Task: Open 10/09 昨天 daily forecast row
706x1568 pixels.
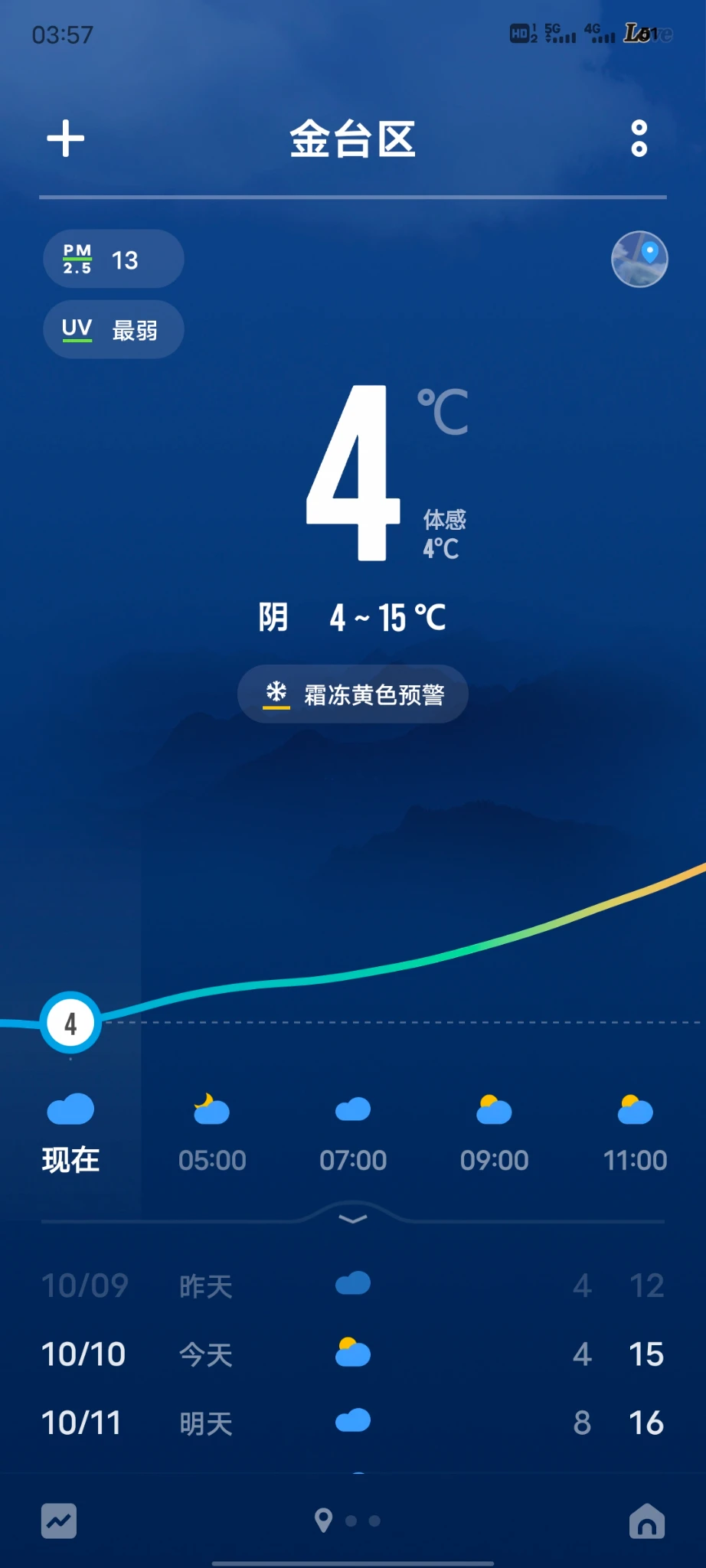Action: pyautogui.click(x=353, y=1285)
